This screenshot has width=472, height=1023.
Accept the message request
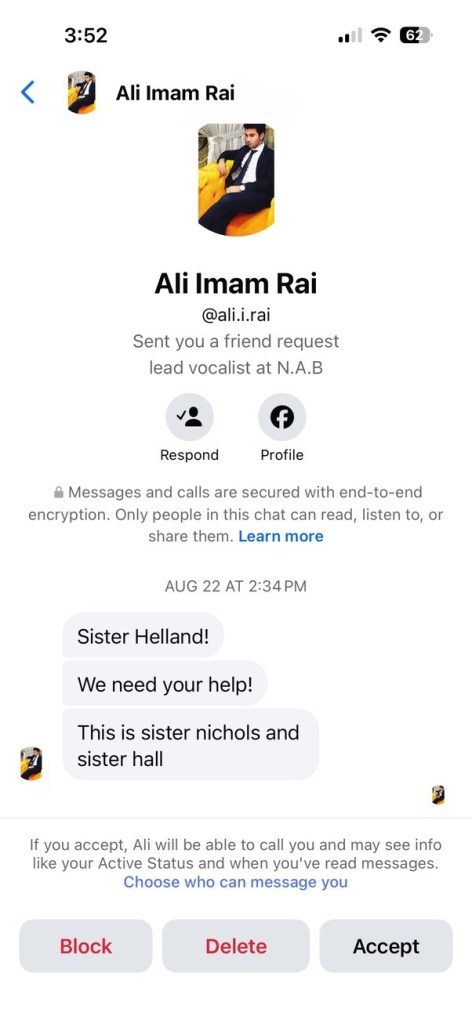[x=386, y=946]
